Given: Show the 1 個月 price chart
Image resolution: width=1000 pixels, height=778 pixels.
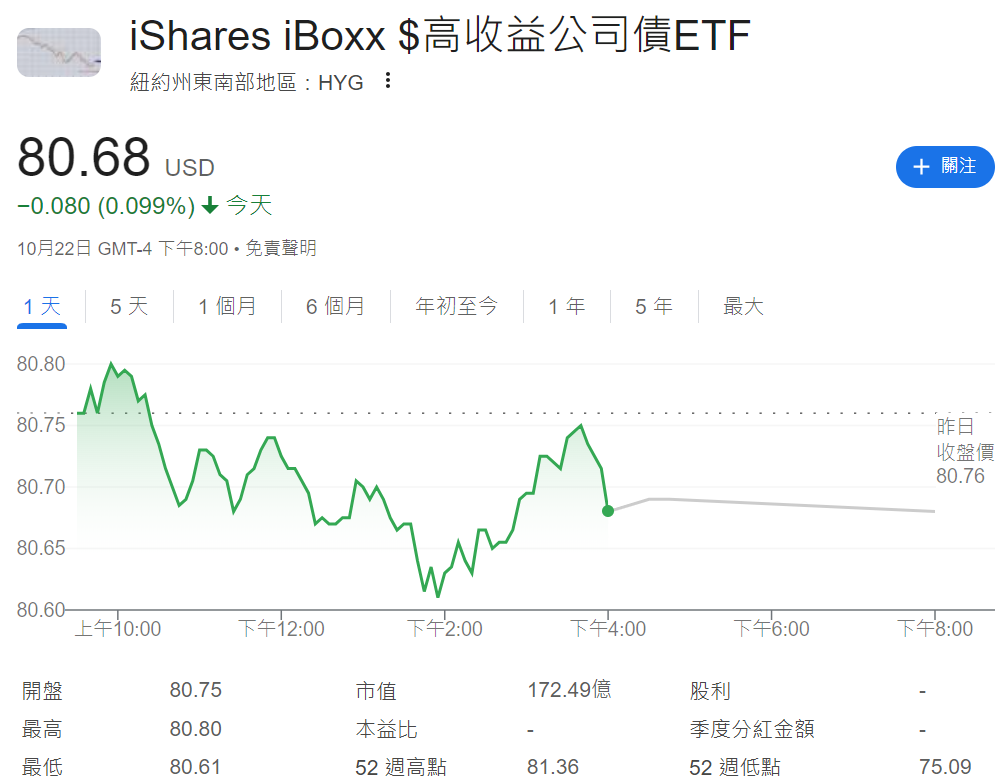Looking at the screenshot, I should click(x=227, y=307).
